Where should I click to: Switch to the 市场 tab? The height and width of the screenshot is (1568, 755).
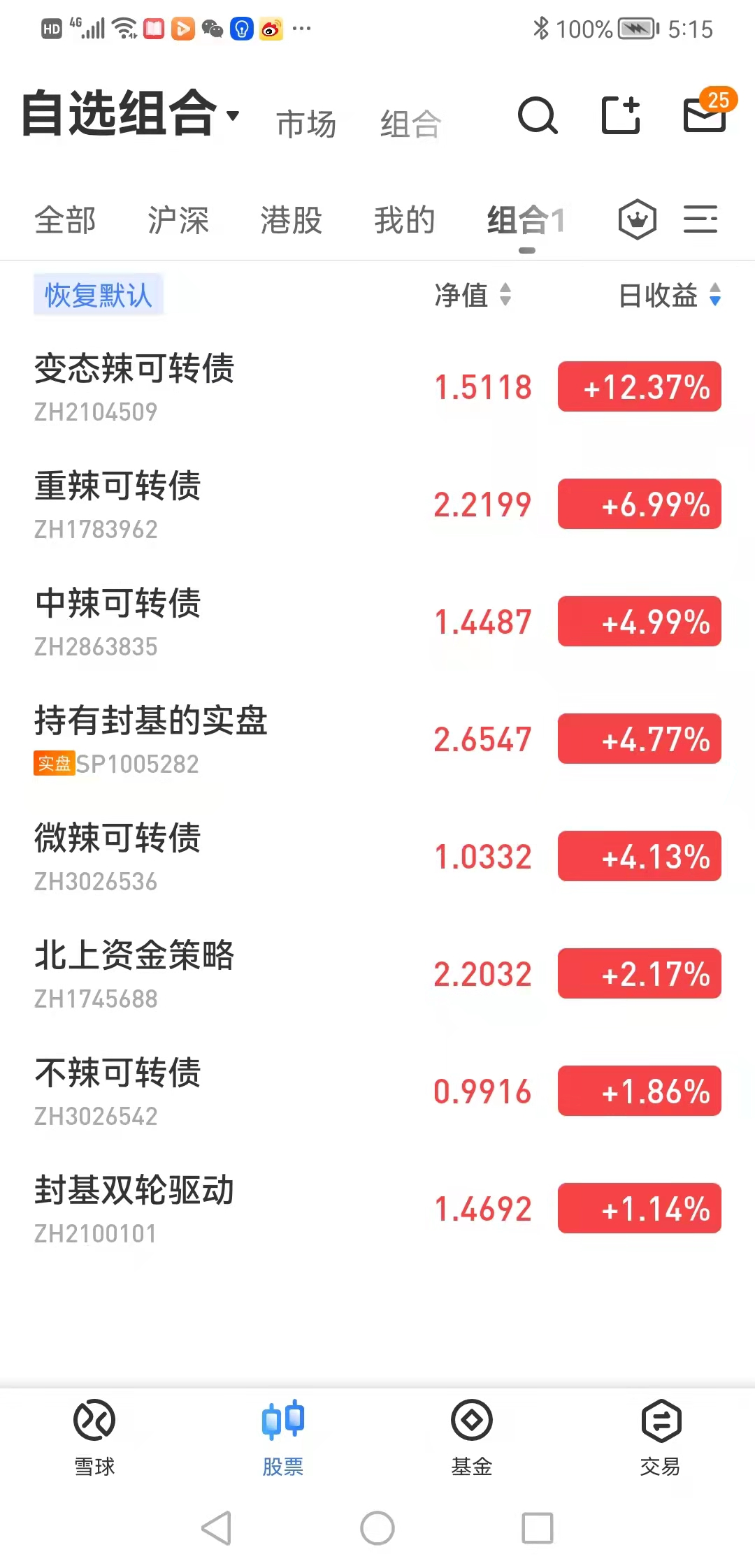306,124
